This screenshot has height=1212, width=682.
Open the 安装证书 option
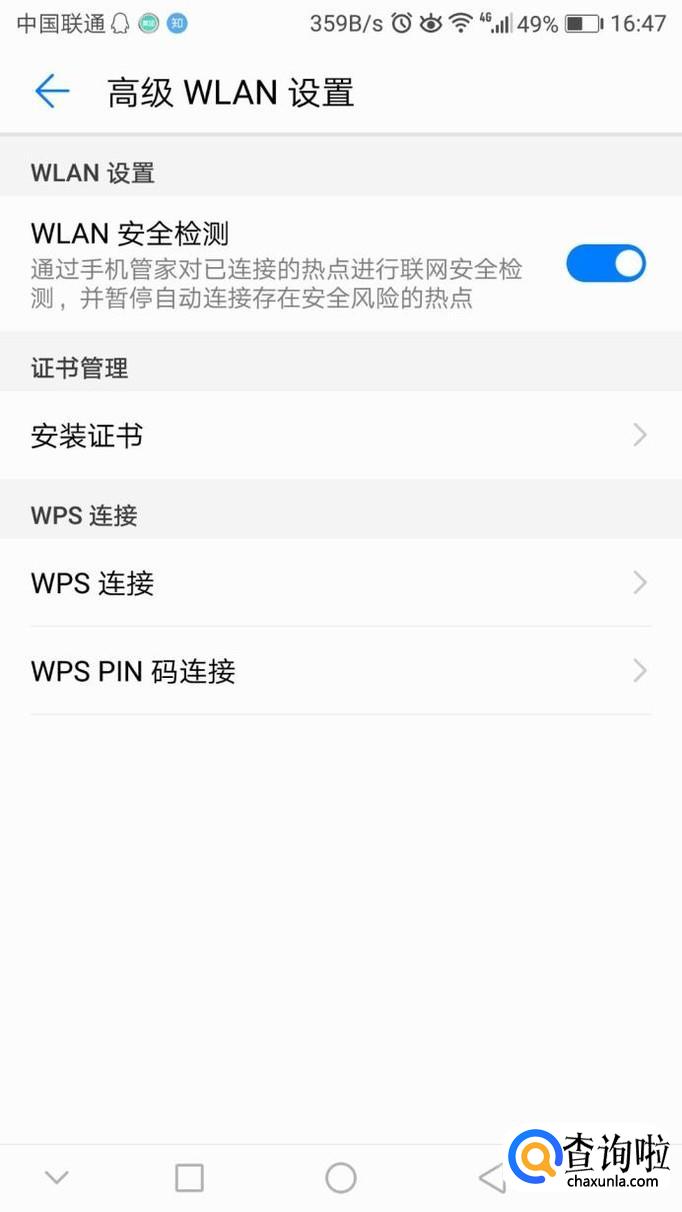pos(340,436)
